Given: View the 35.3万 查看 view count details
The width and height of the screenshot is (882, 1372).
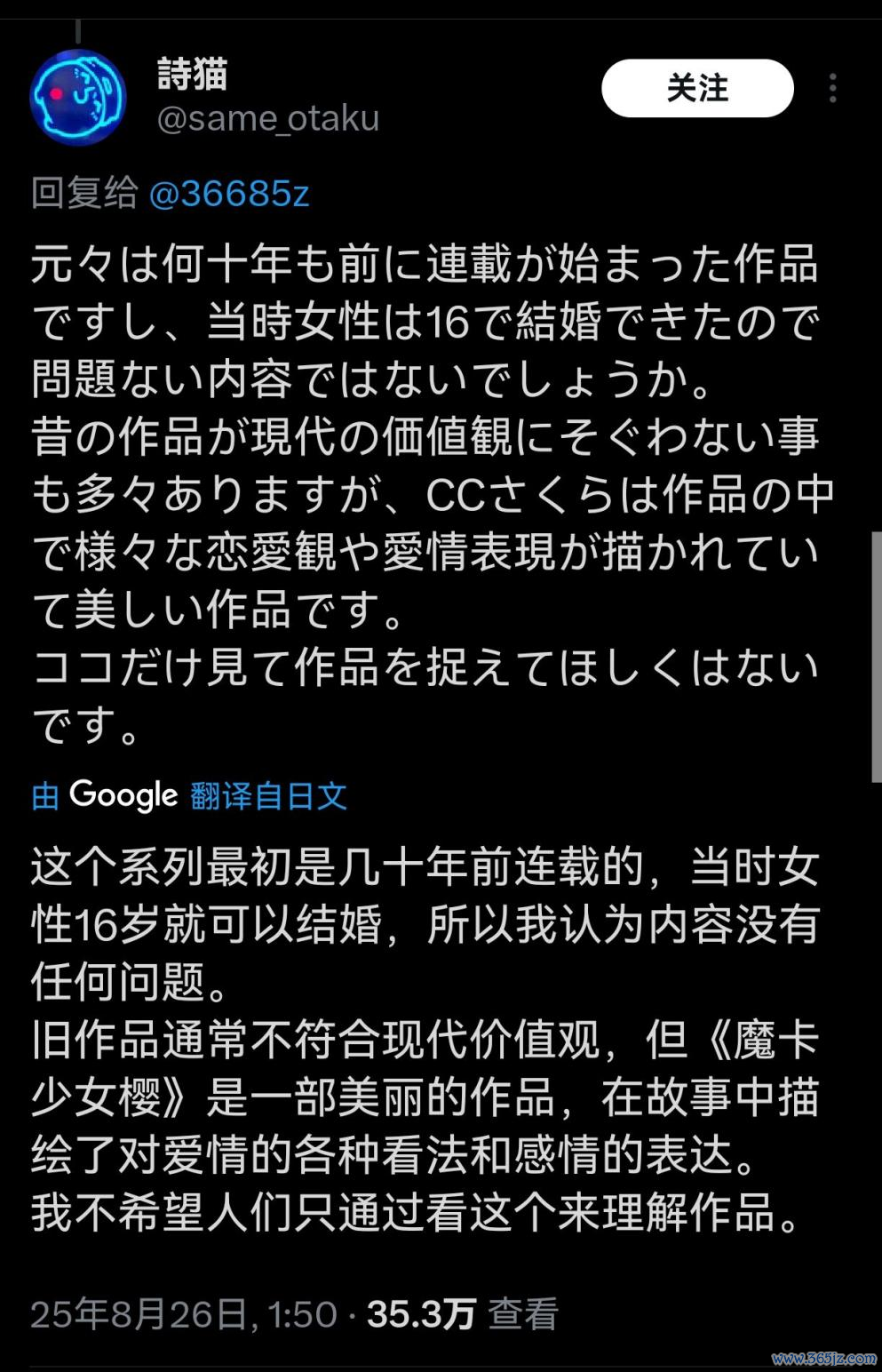Looking at the screenshot, I should [462, 1314].
